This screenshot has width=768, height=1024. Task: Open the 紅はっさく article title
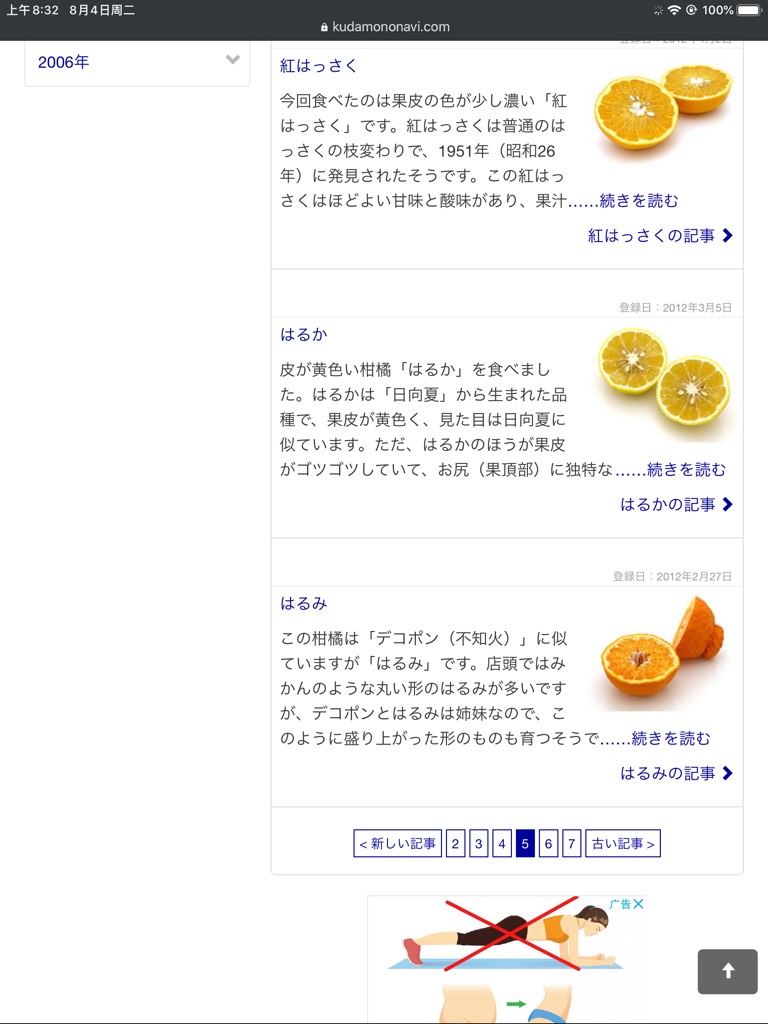pyautogui.click(x=318, y=66)
